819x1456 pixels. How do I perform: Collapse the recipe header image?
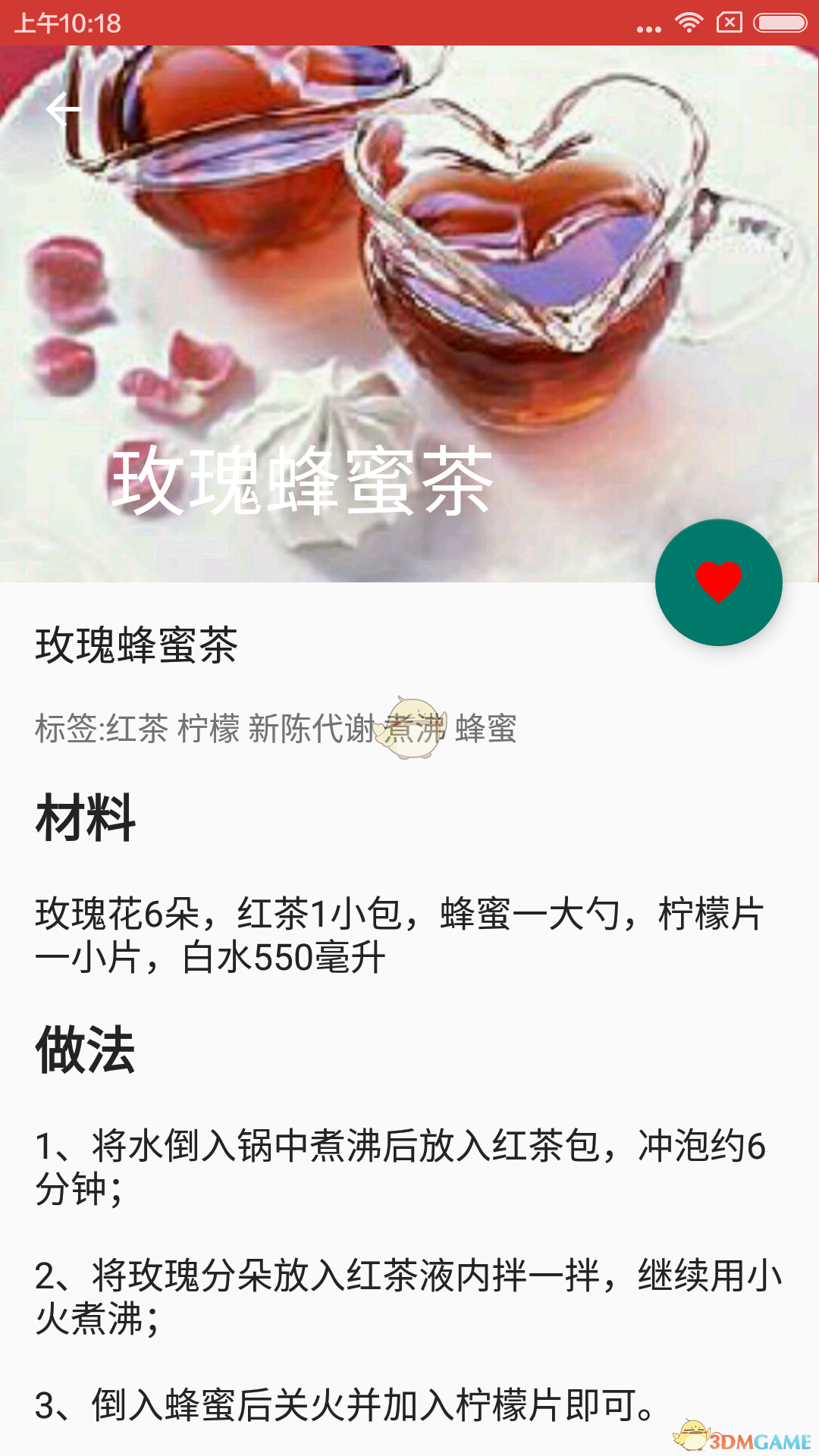click(x=409, y=303)
